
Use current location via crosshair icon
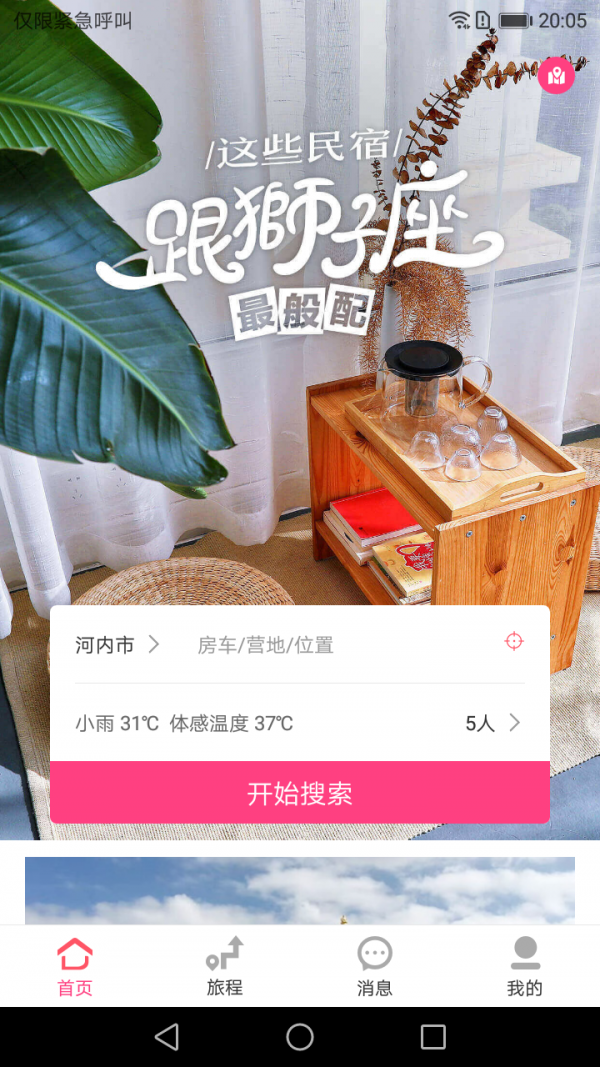514,642
